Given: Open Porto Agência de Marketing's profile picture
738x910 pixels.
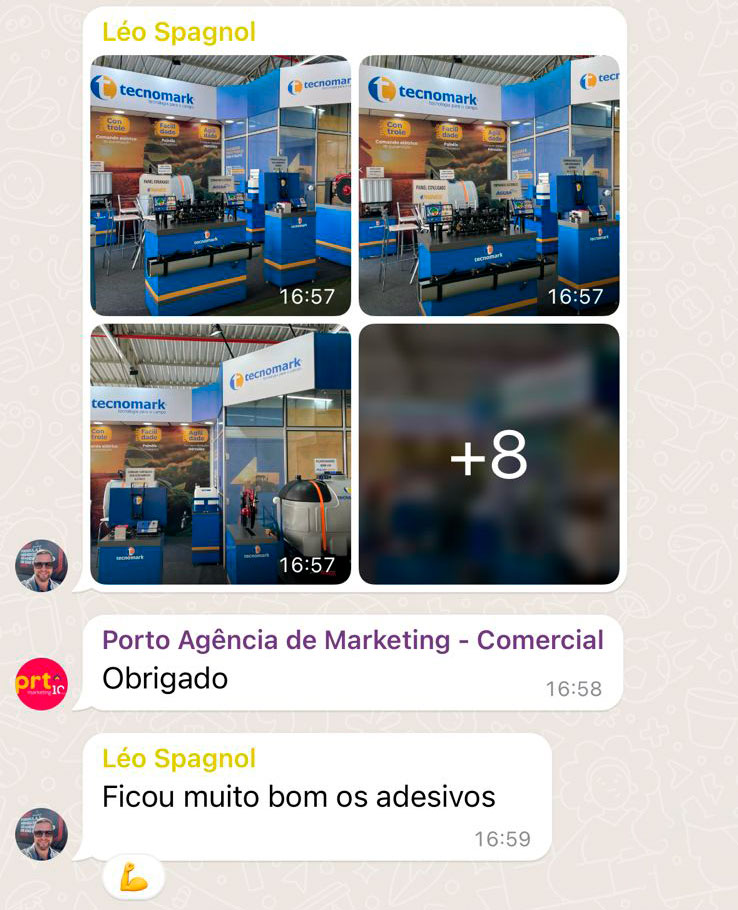Looking at the screenshot, I should [x=42, y=684].
